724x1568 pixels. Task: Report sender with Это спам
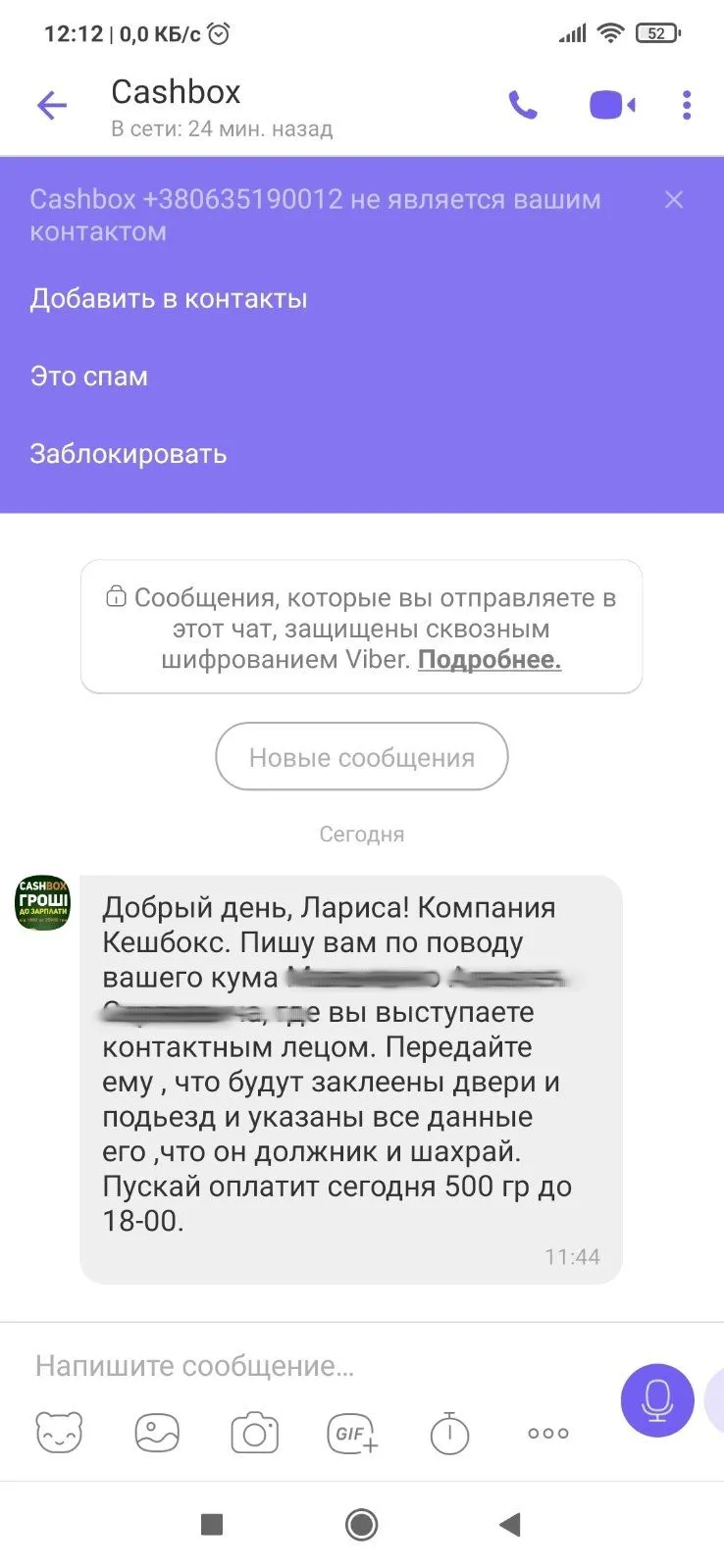[89, 377]
